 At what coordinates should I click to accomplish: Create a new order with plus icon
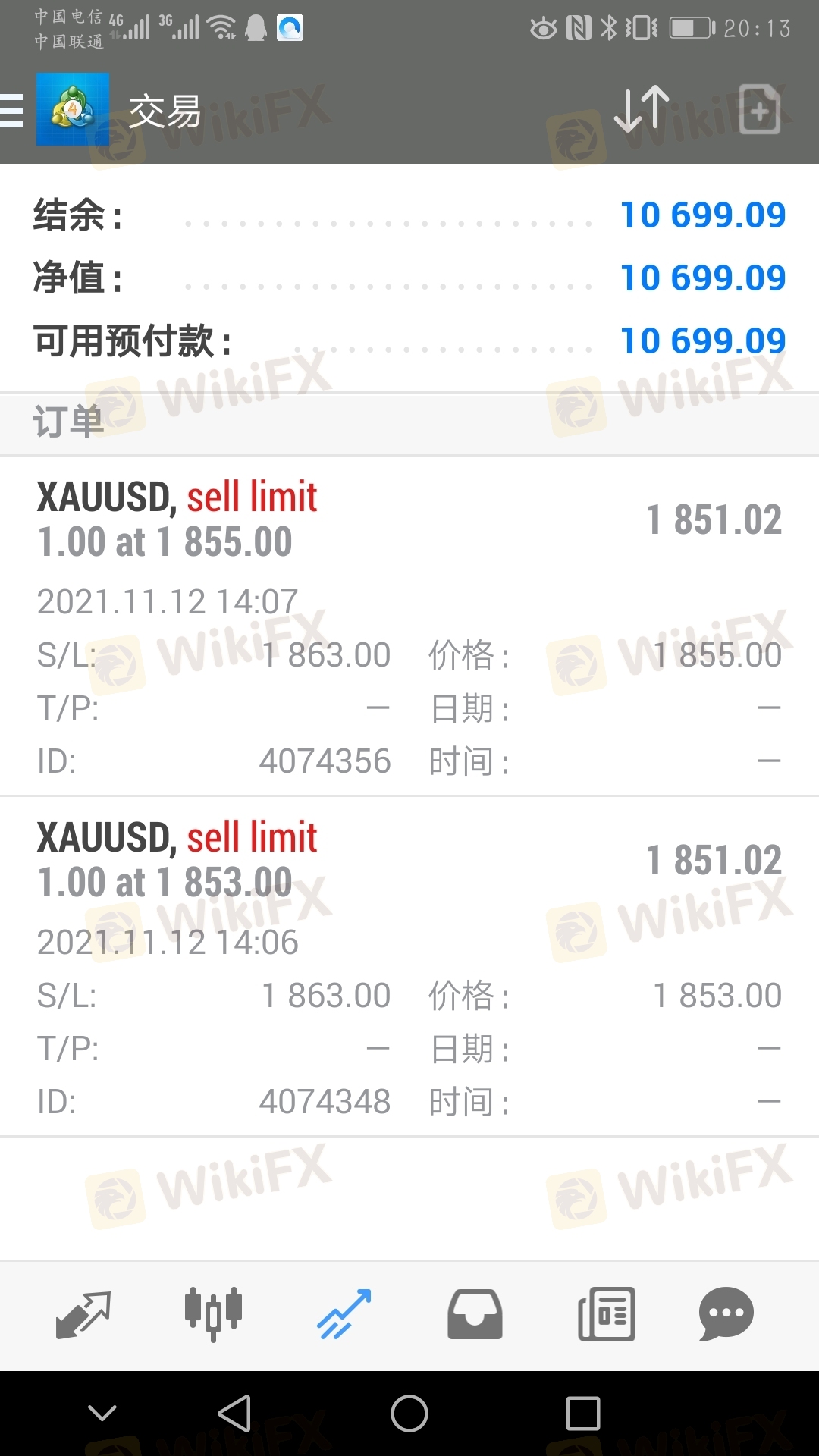[x=760, y=110]
